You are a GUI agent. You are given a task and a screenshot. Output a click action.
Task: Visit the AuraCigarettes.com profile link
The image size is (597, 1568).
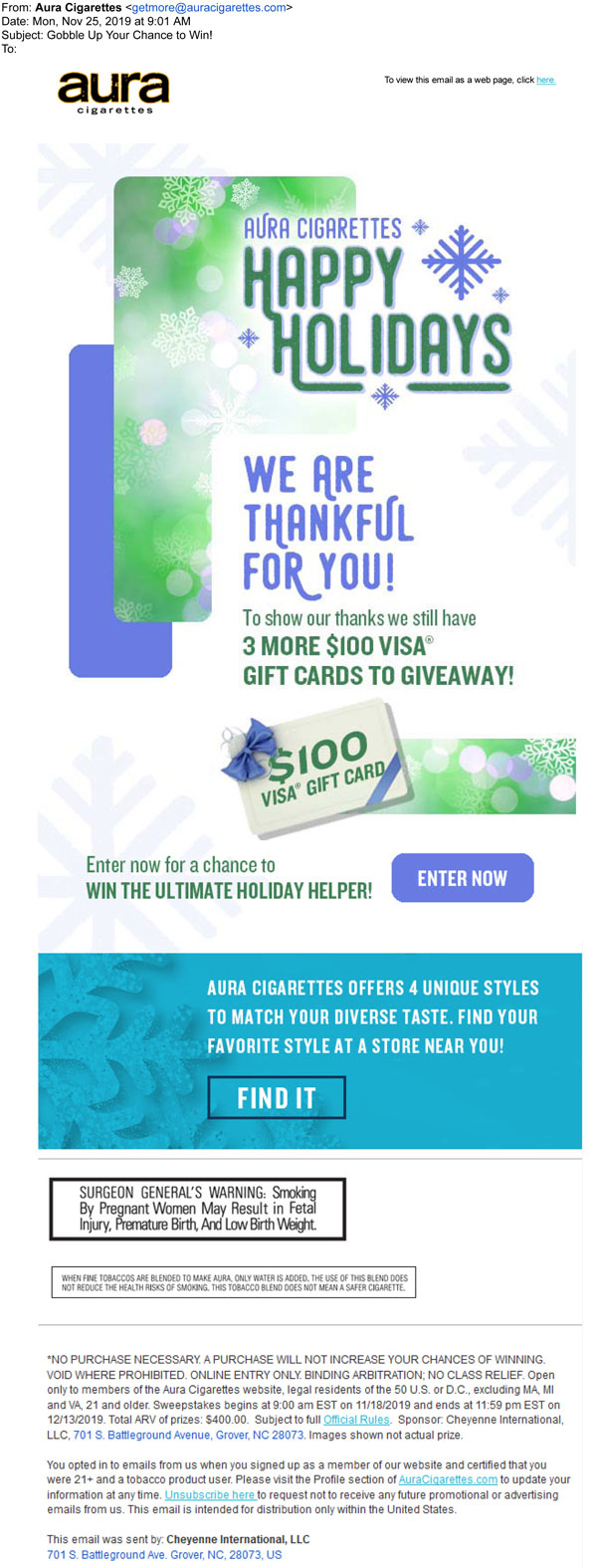point(448,1479)
